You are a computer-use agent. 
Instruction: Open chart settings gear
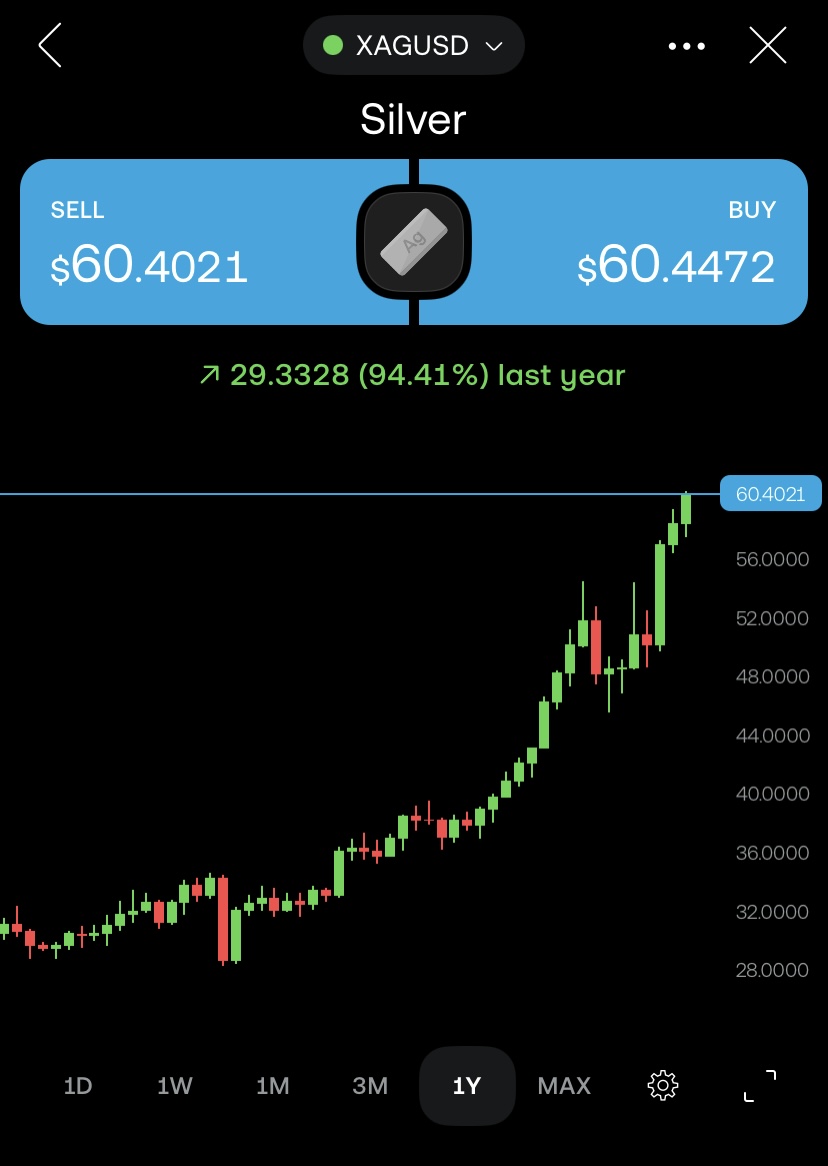(663, 1085)
